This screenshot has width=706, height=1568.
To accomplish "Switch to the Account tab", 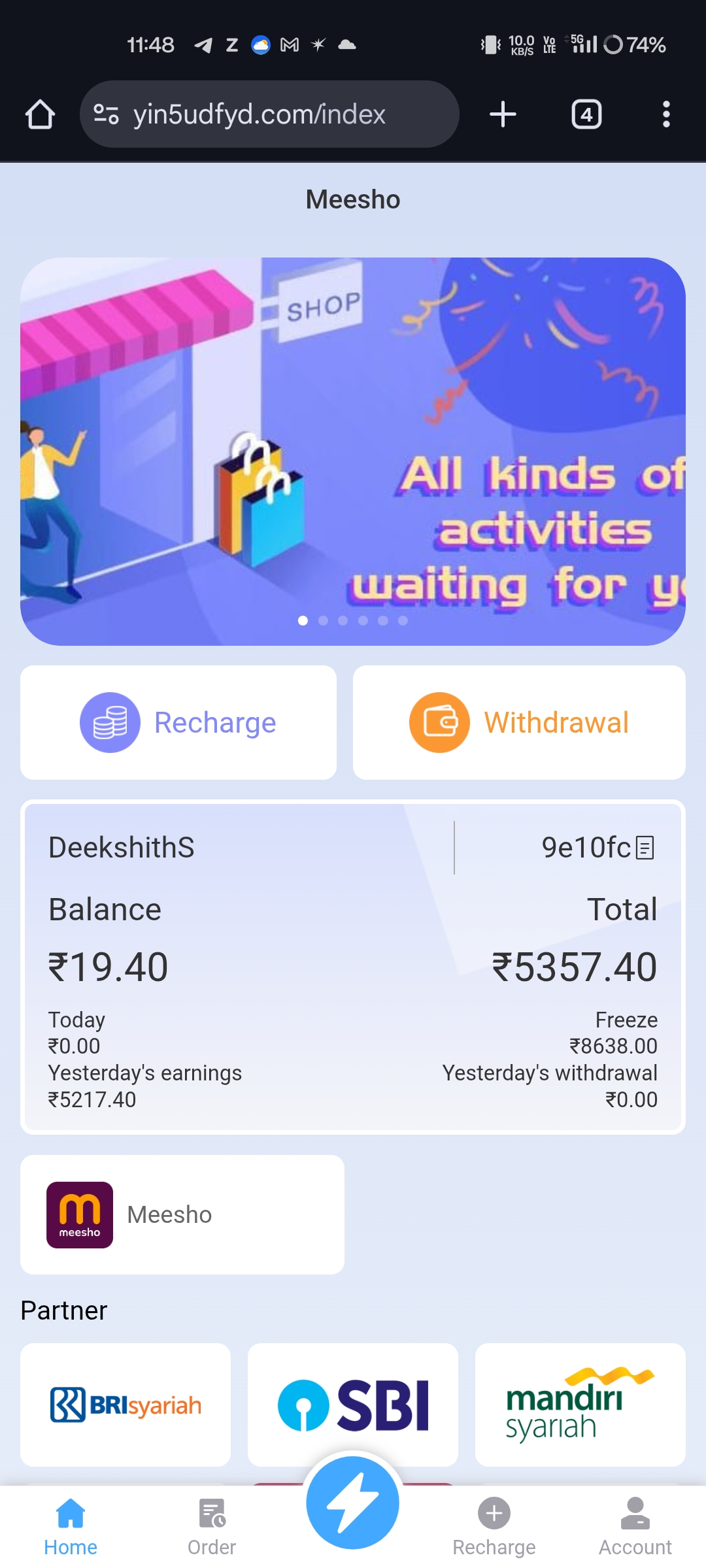I will (x=635, y=1527).
